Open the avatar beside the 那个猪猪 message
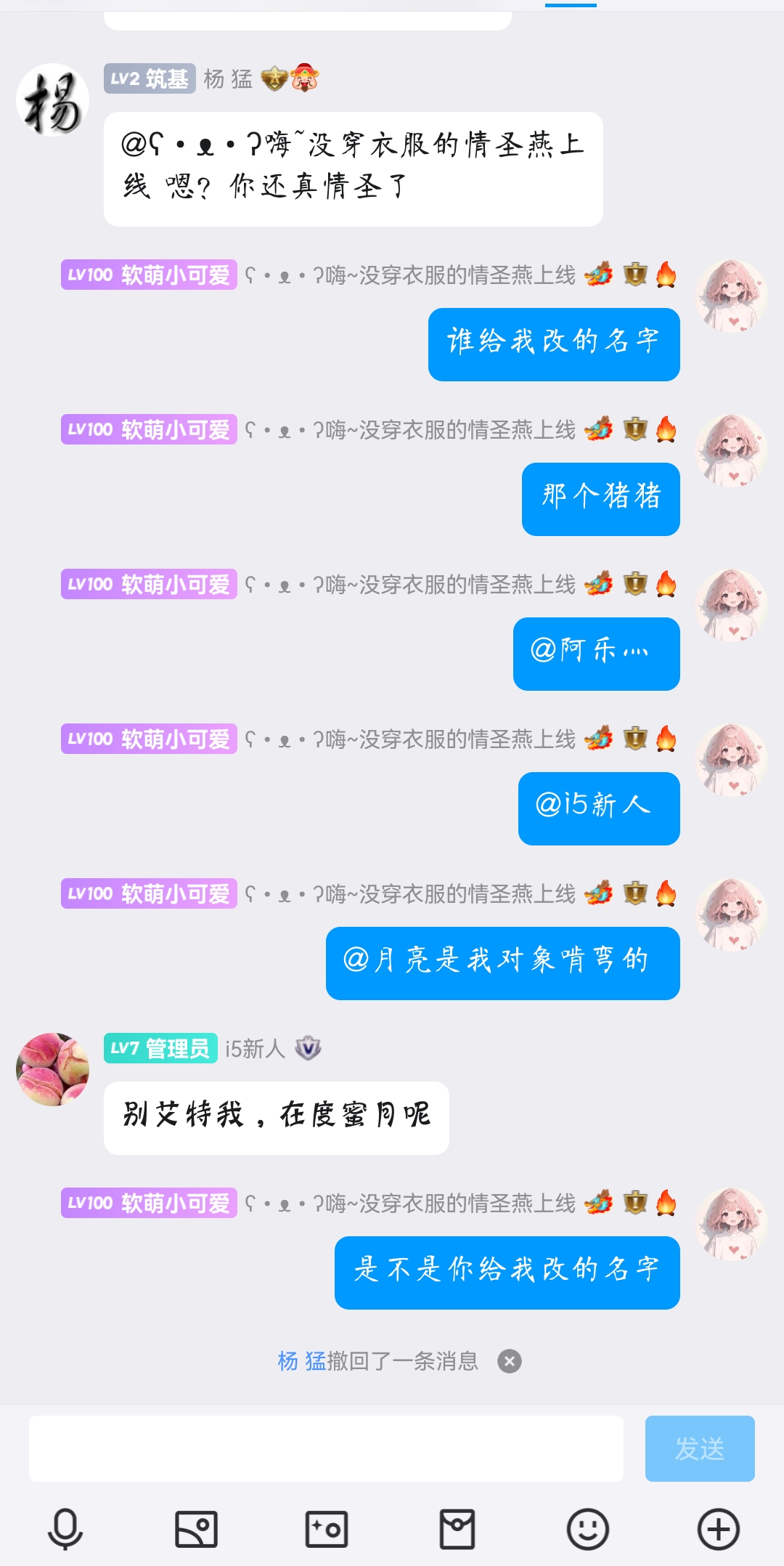 732,450
